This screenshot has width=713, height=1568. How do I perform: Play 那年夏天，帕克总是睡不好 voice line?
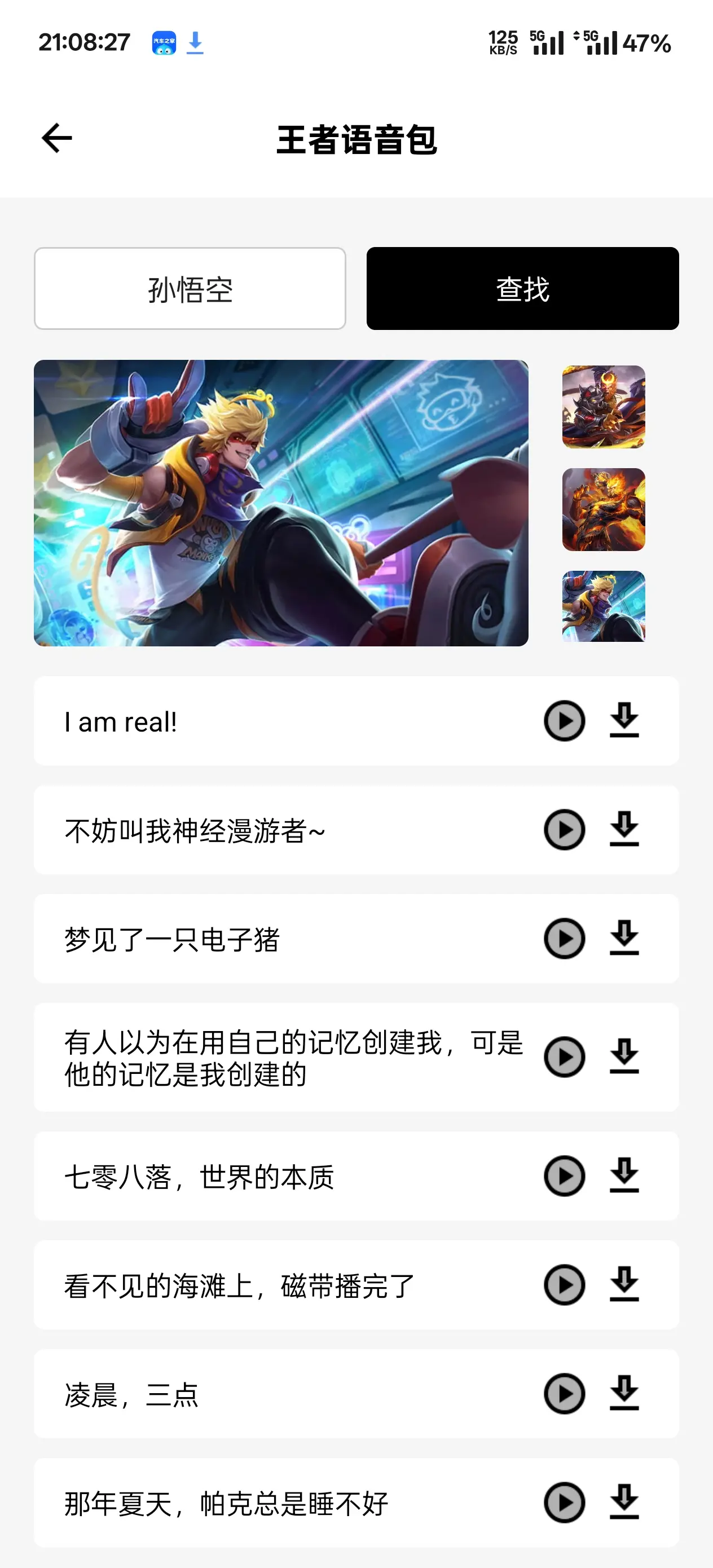pyautogui.click(x=565, y=1502)
